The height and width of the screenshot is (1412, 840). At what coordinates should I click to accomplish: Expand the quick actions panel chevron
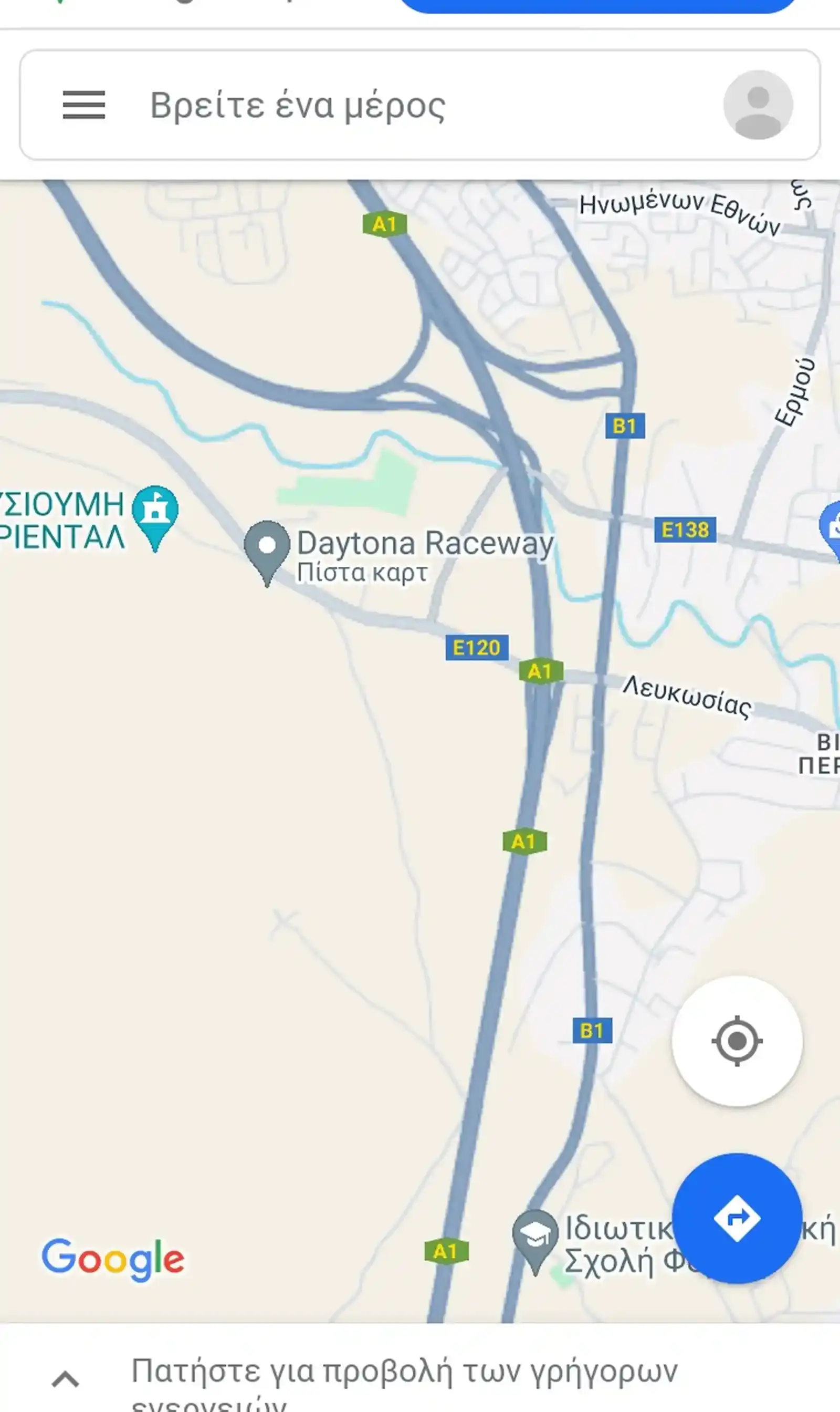(66, 1378)
